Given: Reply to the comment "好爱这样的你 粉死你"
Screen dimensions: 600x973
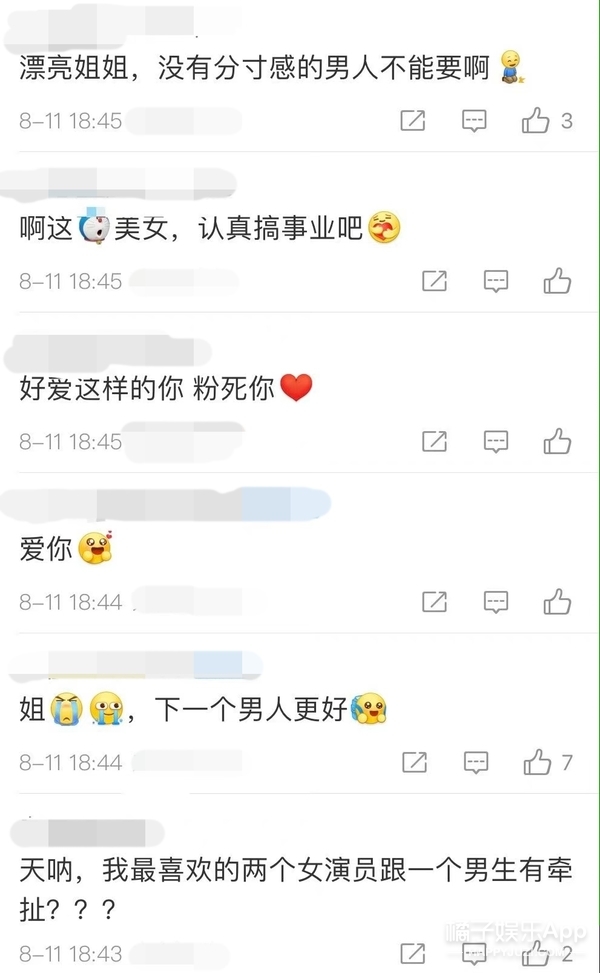Looking at the screenshot, I should click(496, 442).
